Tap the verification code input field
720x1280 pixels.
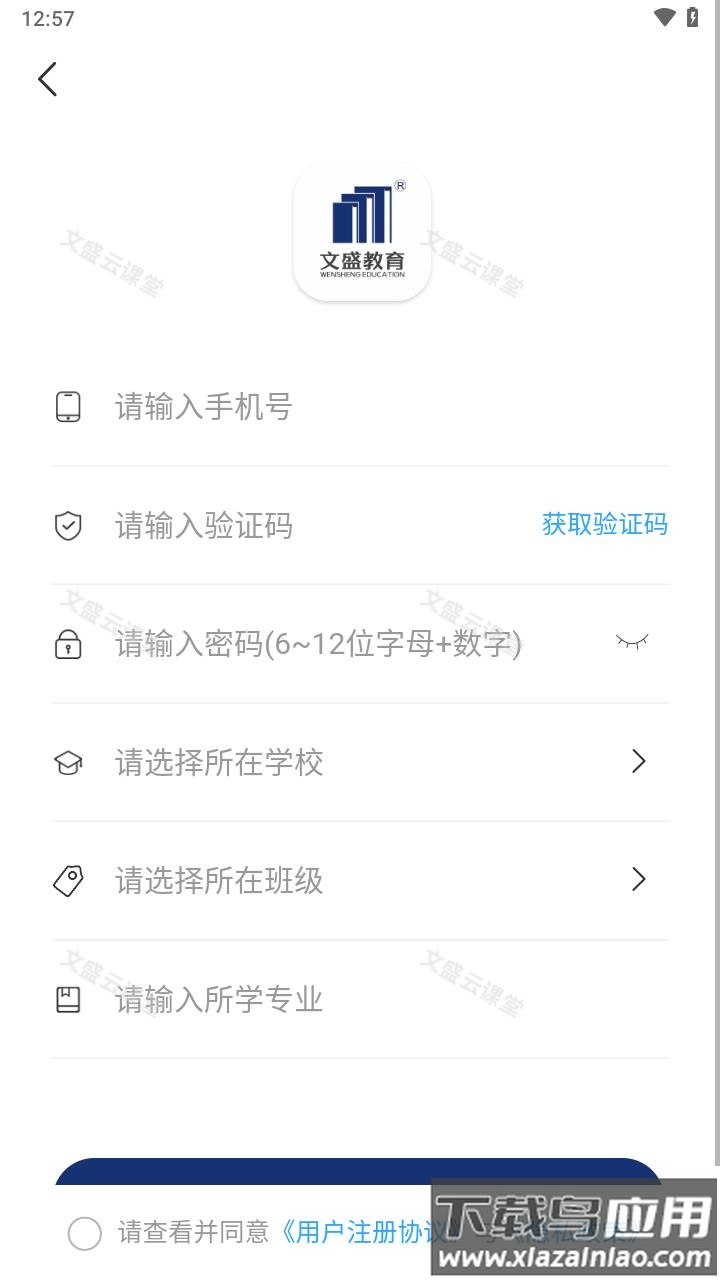(x=300, y=526)
